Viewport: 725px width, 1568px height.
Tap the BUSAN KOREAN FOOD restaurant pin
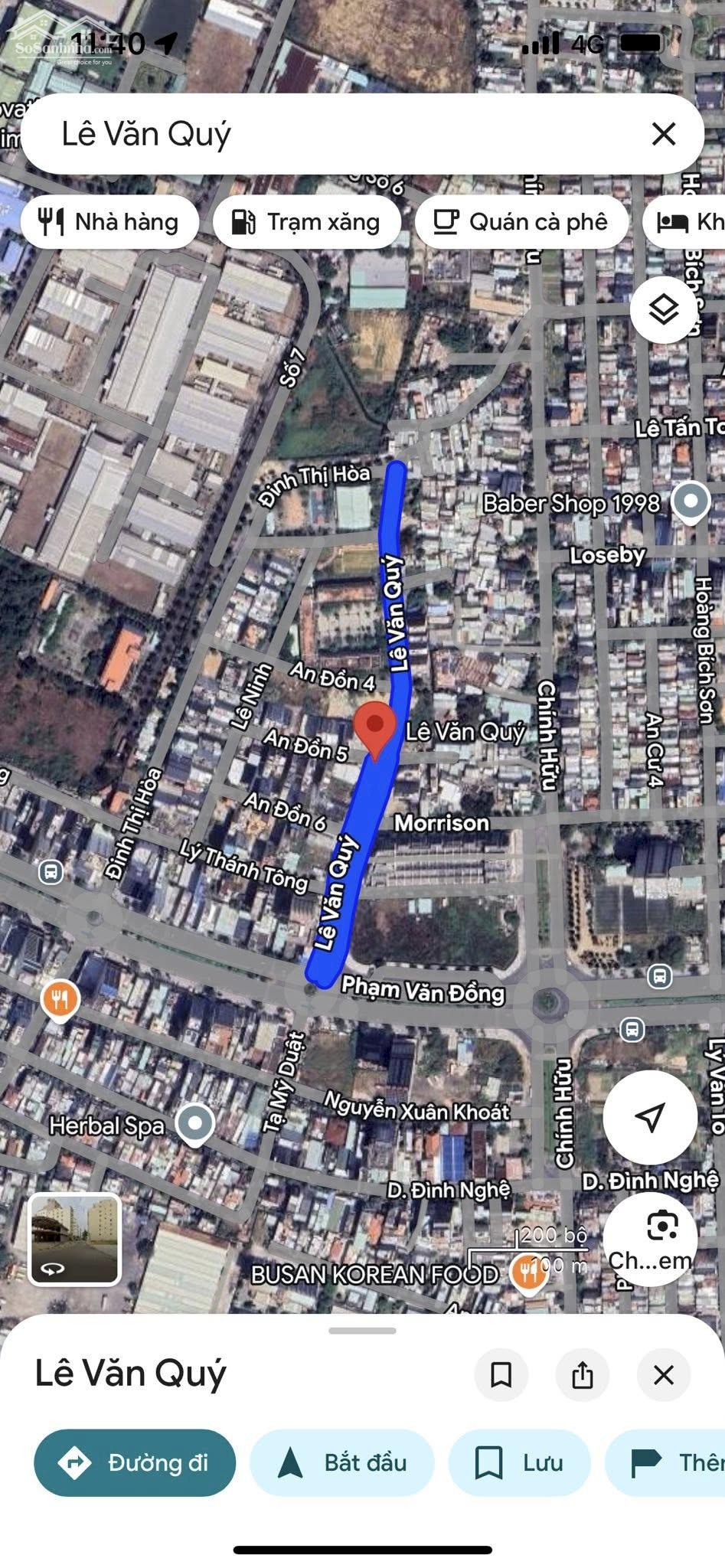pos(527,1272)
